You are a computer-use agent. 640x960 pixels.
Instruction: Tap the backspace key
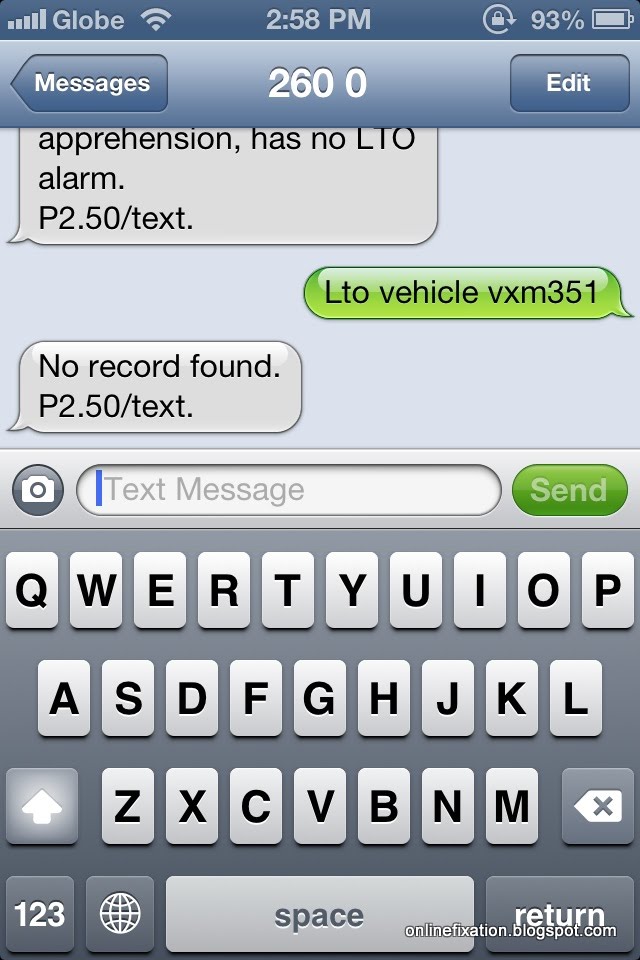tap(597, 806)
